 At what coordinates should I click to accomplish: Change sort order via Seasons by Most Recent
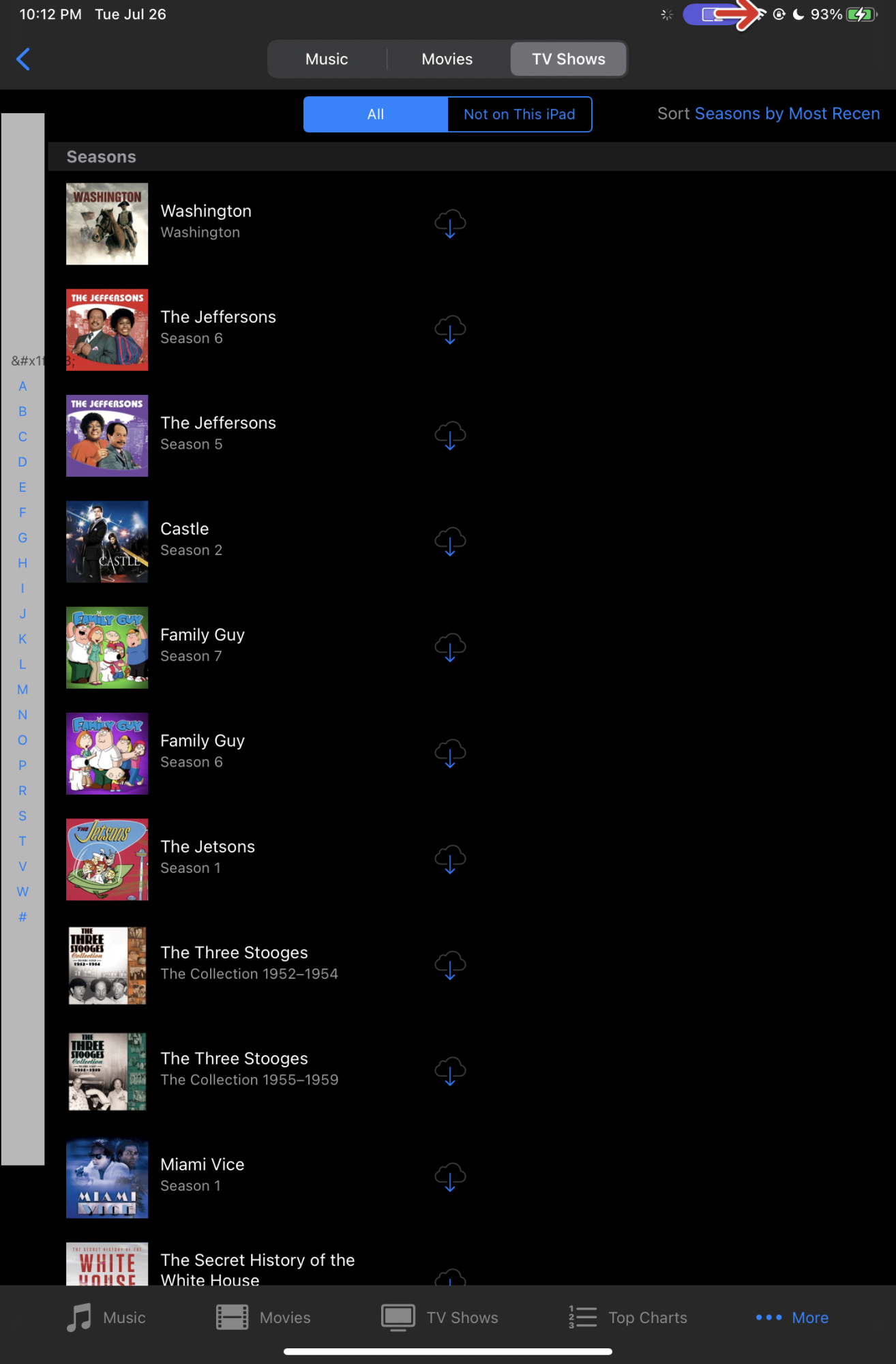click(x=786, y=114)
